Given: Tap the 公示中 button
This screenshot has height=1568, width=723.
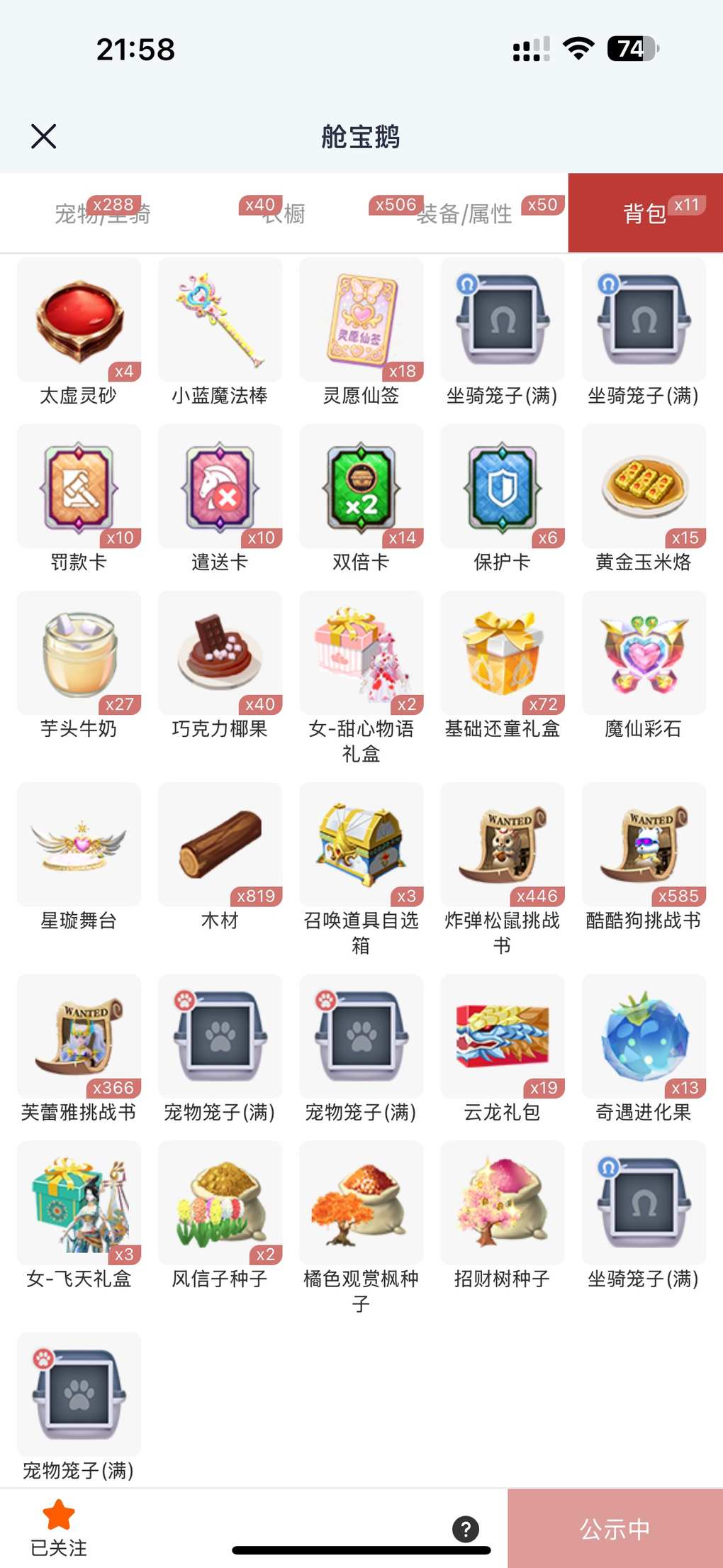Looking at the screenshot, I should (x=615, y=1529).
